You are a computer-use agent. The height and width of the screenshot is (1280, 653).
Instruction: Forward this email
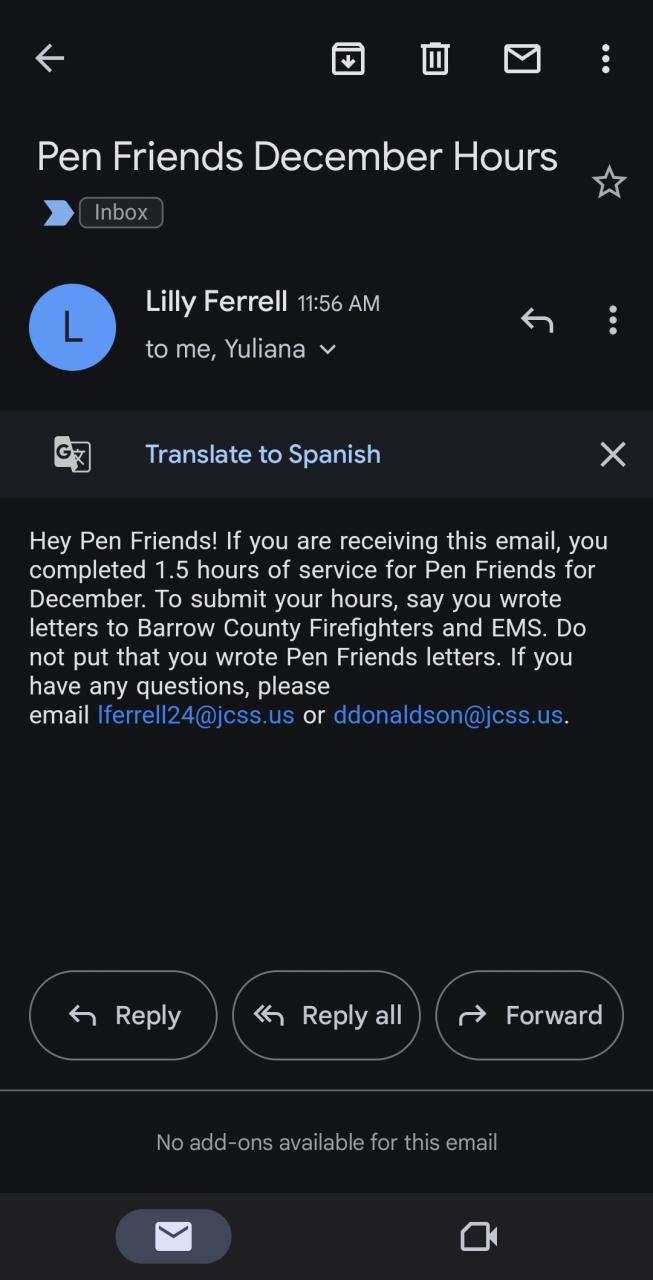click(x=529, y=1015)
